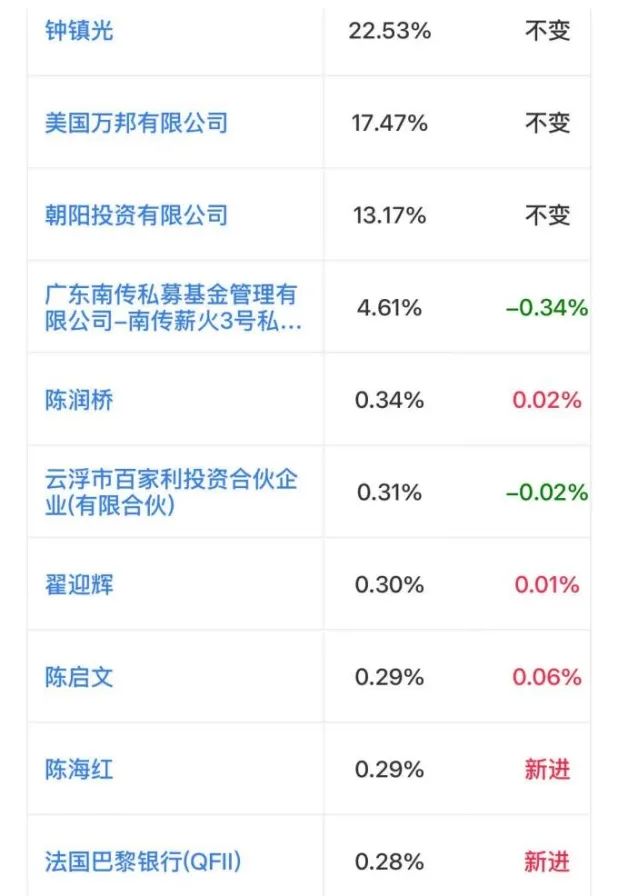
Task: Open 广东南传私募基金管理有限公司 shareholder entry
Action: point(172,308)
